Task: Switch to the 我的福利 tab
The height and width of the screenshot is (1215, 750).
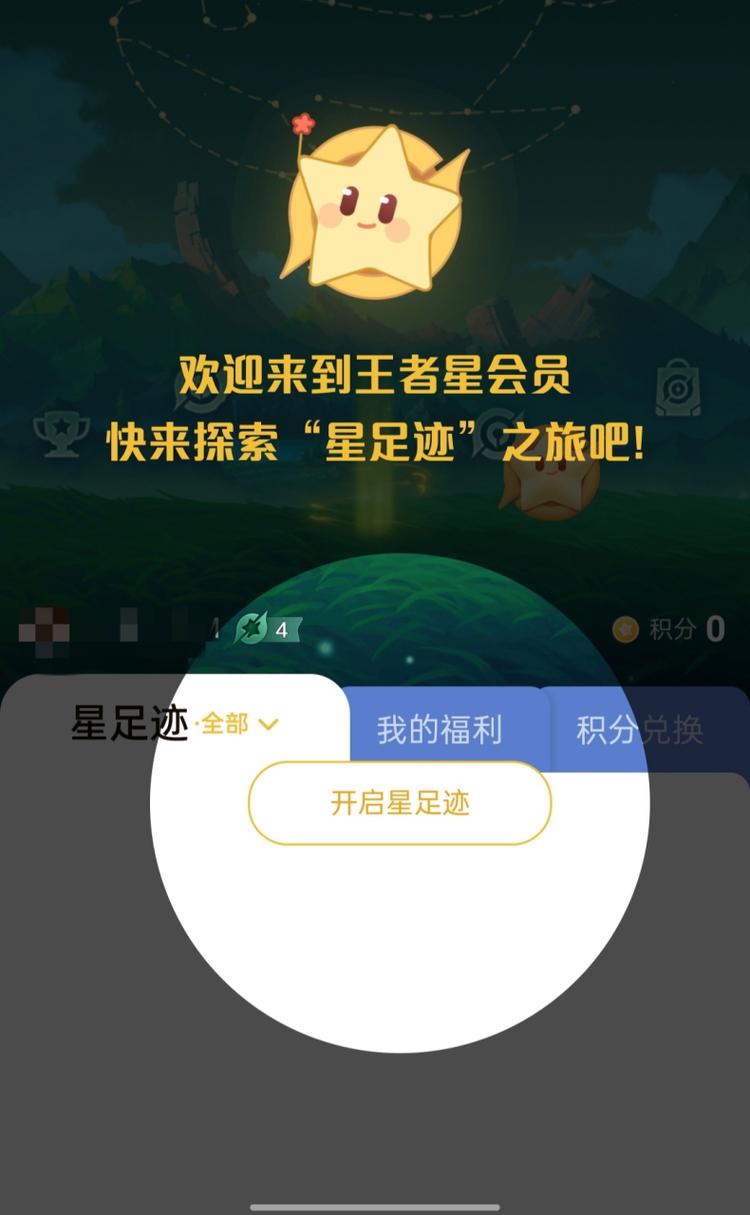Action: pos(439,730)
